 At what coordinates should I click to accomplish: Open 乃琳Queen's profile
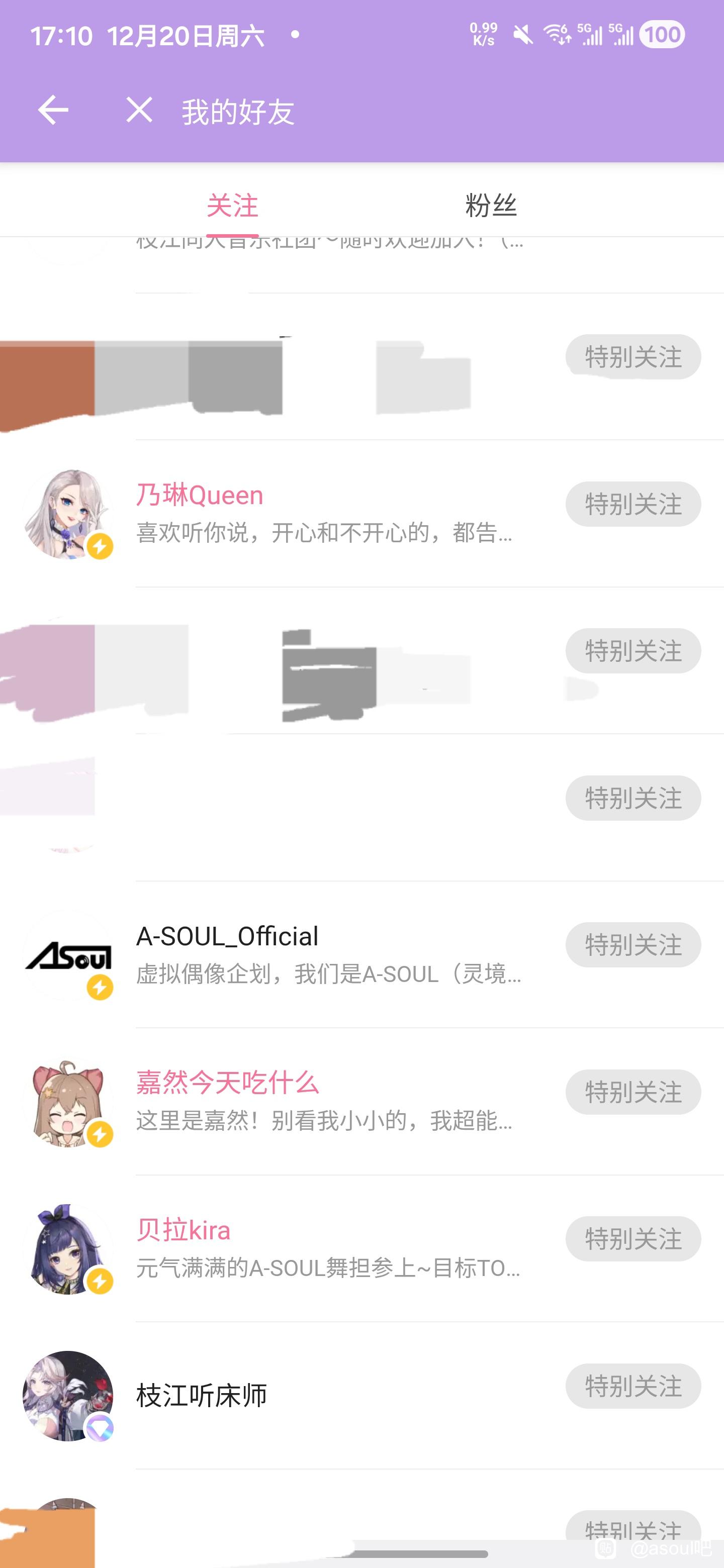[199, 496]
